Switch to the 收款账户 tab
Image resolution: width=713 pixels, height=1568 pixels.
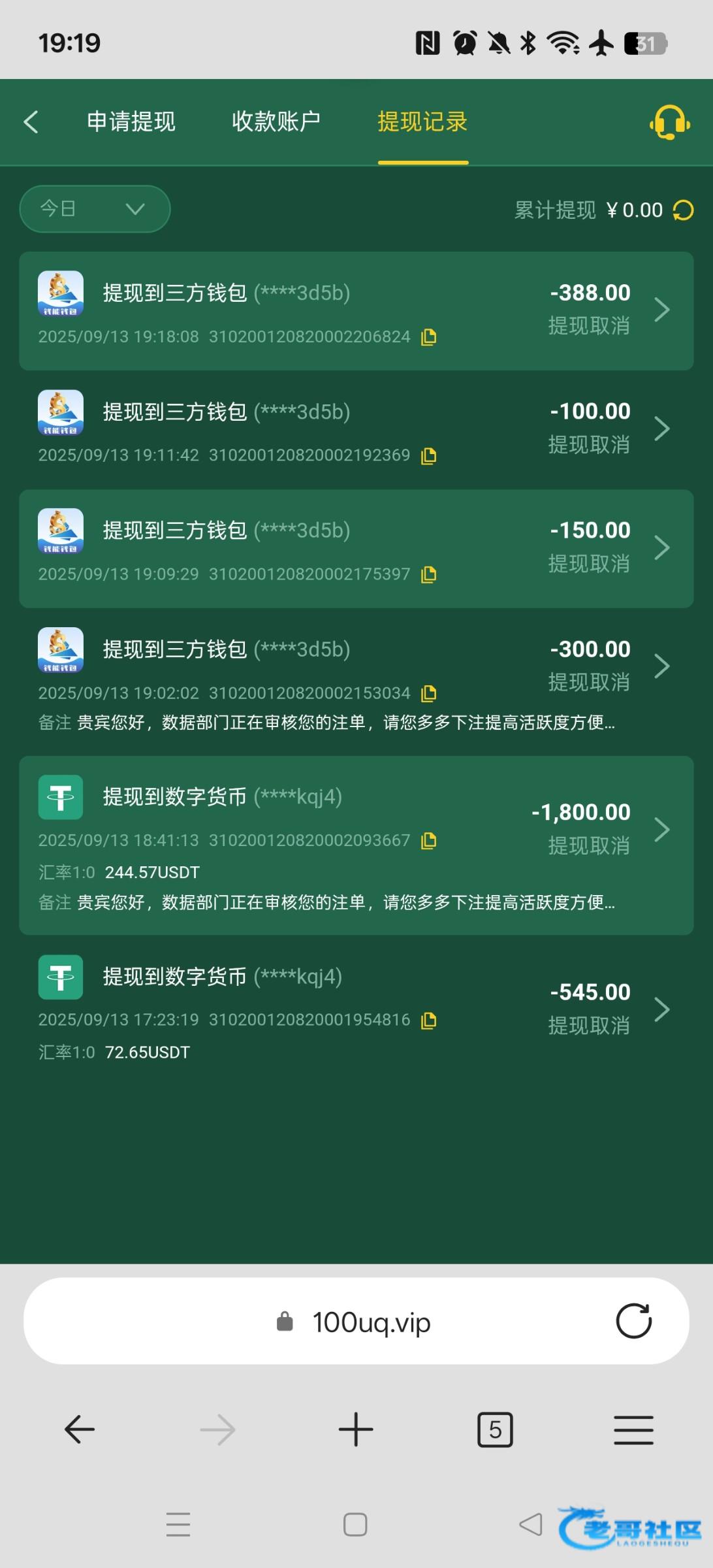point(276,122)
